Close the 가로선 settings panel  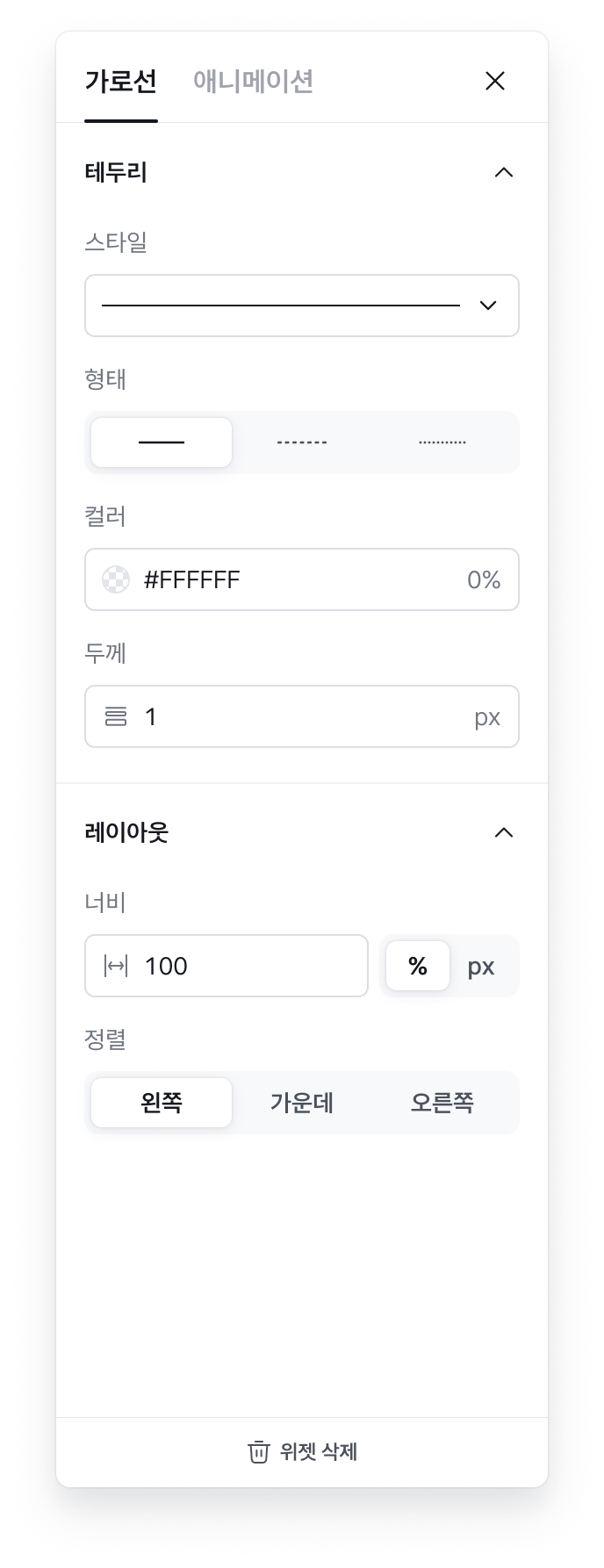click(x=495, y=81)
